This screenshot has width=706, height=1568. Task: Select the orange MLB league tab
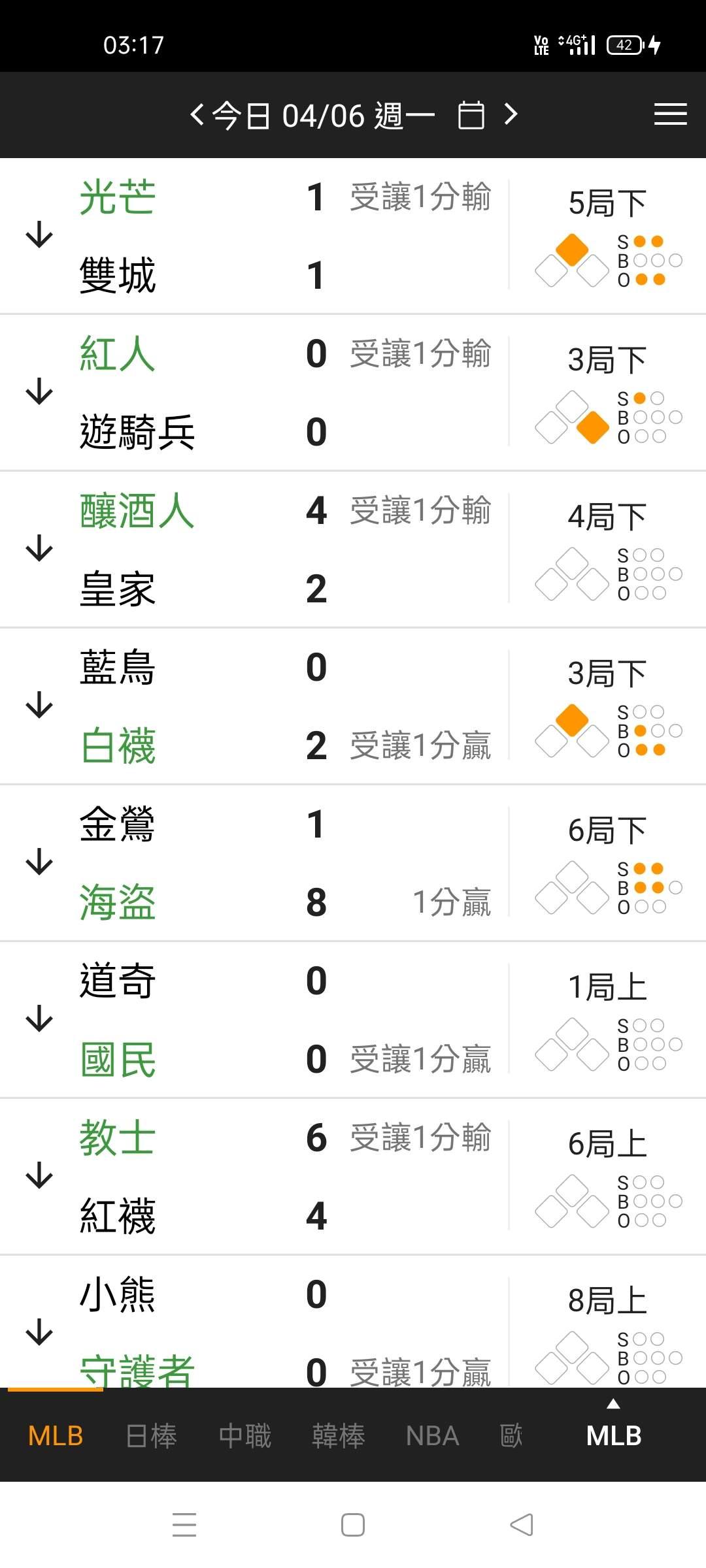pyautogui.click(x=56, y=1436)
